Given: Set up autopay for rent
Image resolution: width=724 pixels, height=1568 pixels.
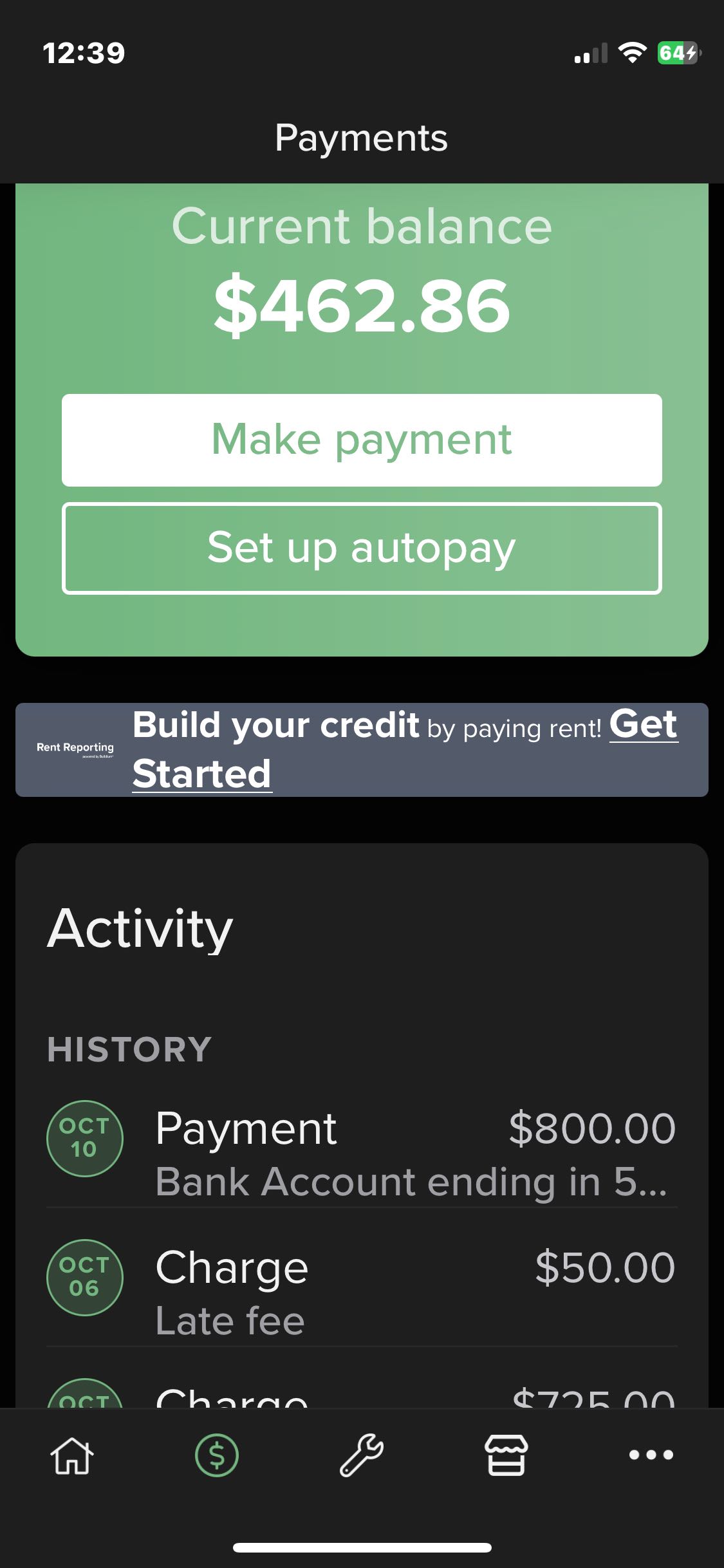Looking at the screenshot, I should click(x=362, y=548).
